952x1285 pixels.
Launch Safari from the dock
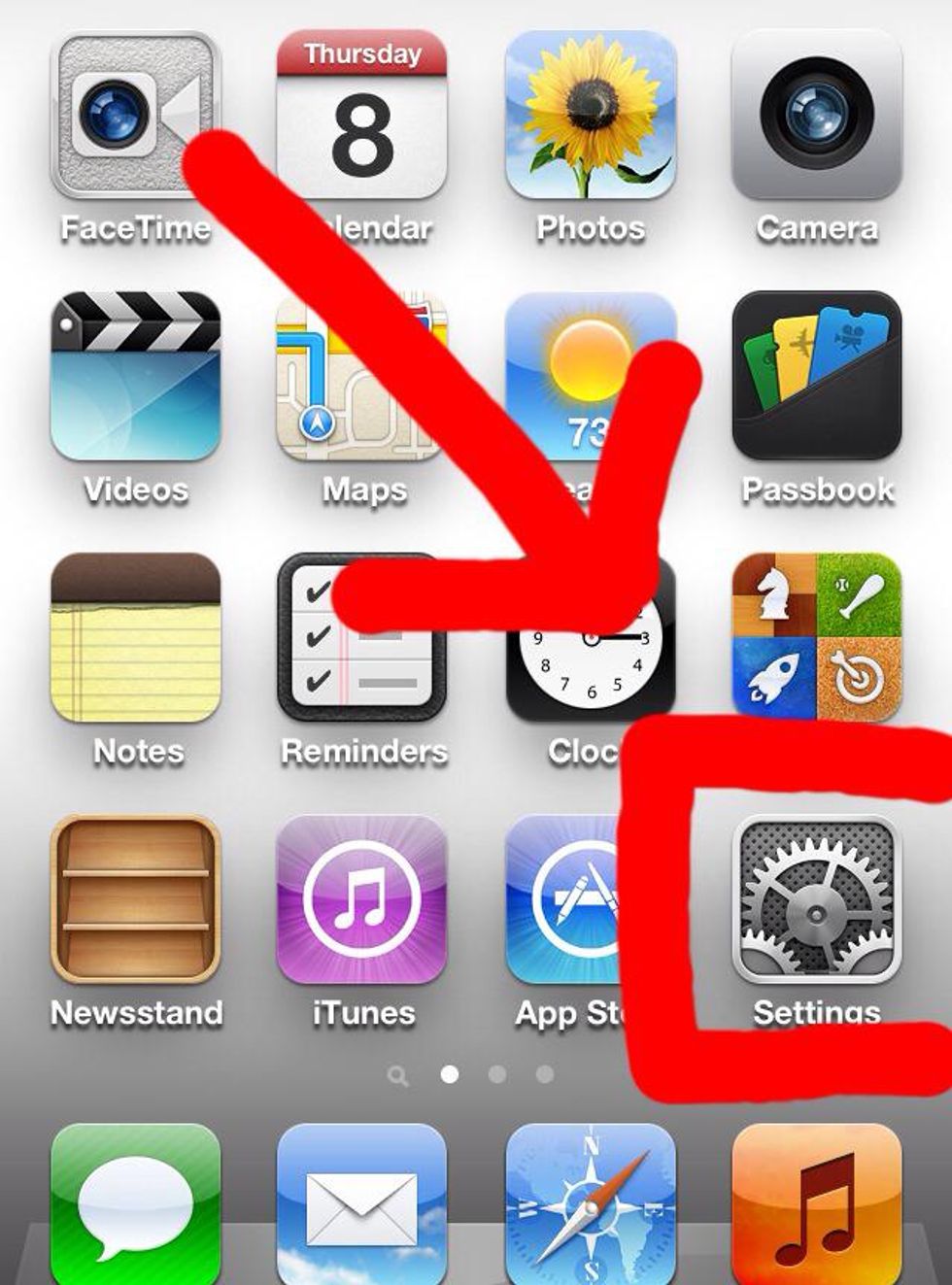click(590, 1204)
